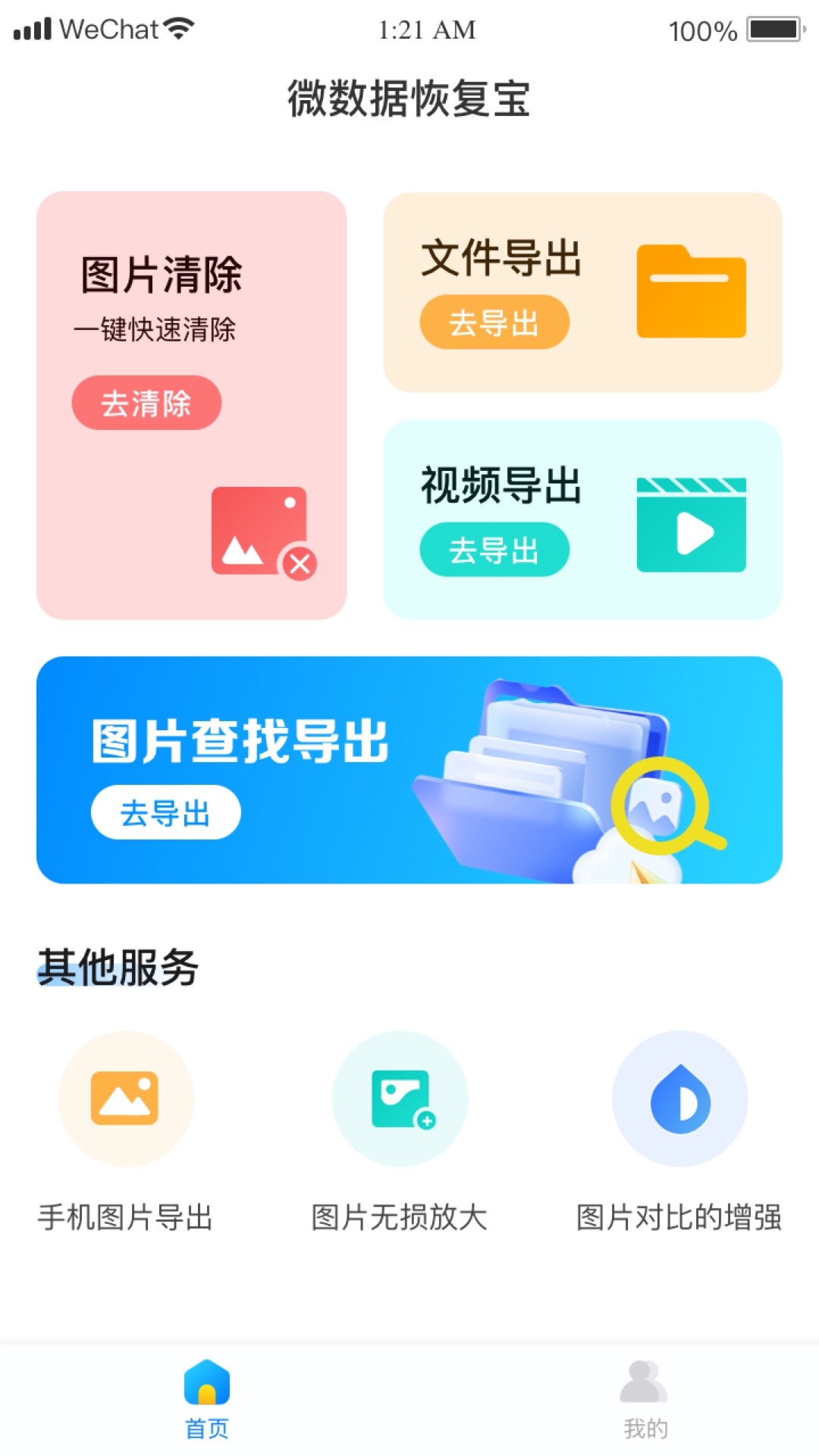Tap the 其他服务 section heading

(118, 966)
